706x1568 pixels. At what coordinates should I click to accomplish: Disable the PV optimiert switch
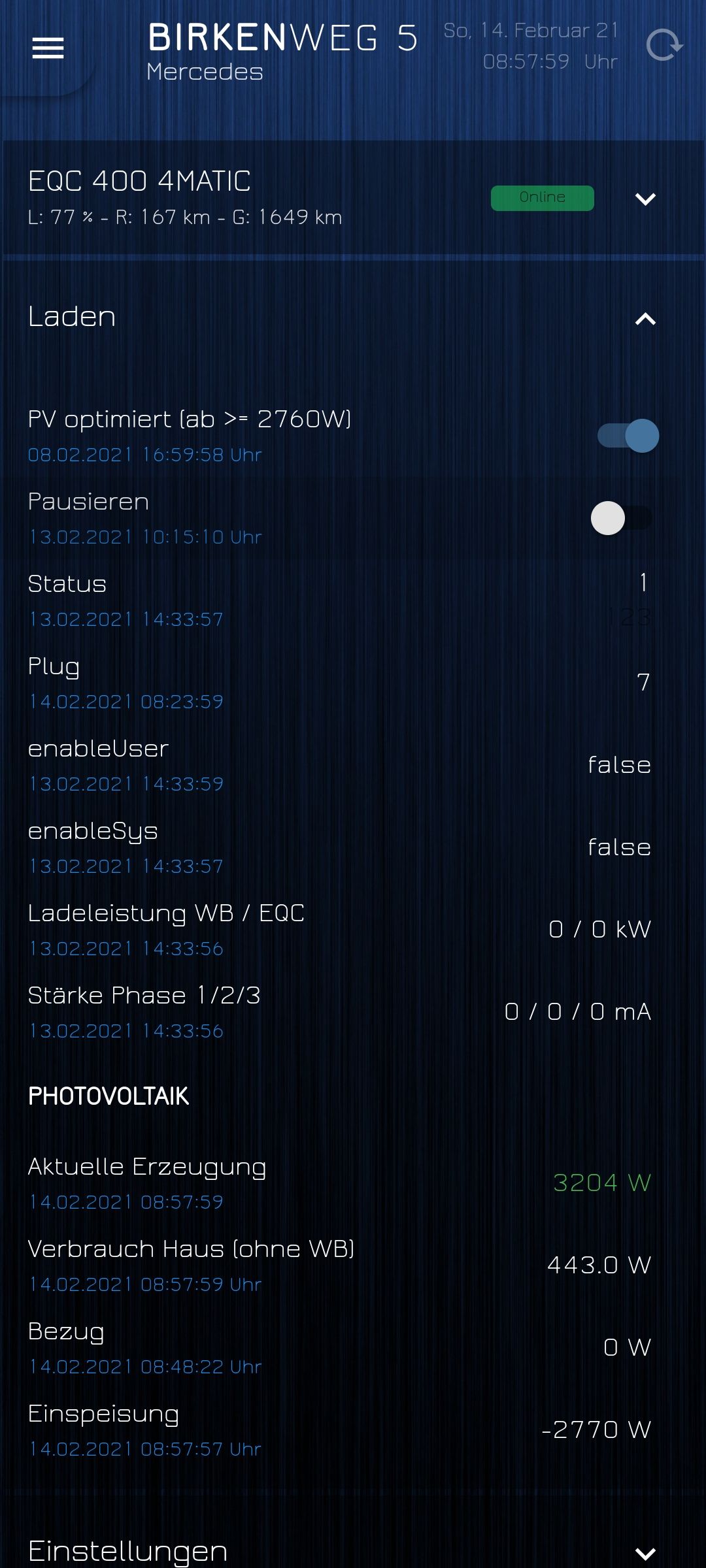tap(628, 436)
